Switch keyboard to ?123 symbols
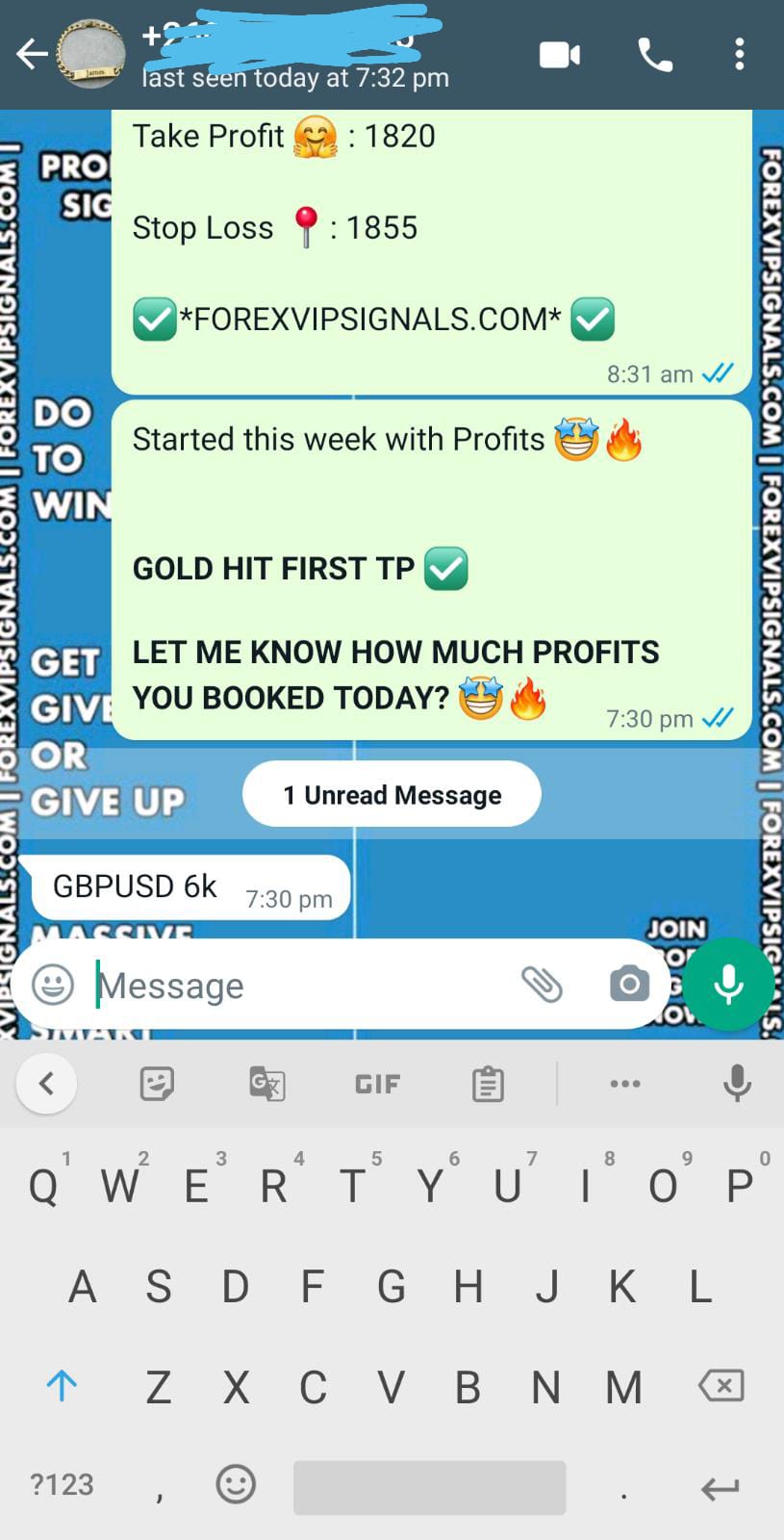 pos(62,1484)
